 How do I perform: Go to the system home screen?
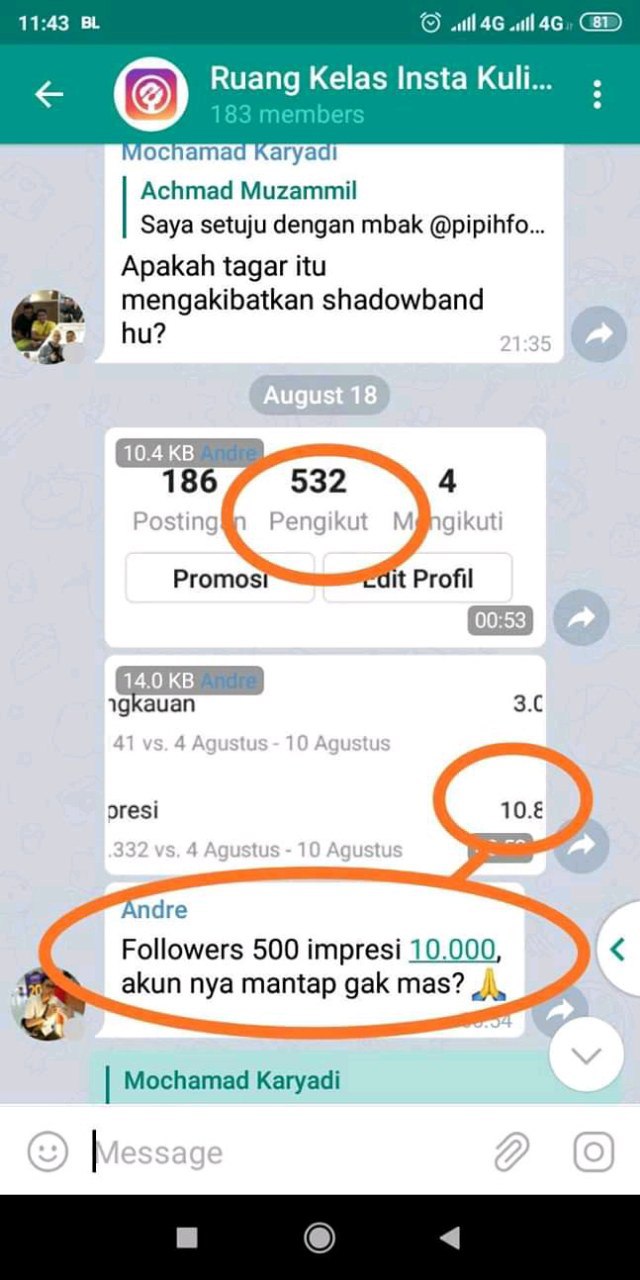[319, 1237]
